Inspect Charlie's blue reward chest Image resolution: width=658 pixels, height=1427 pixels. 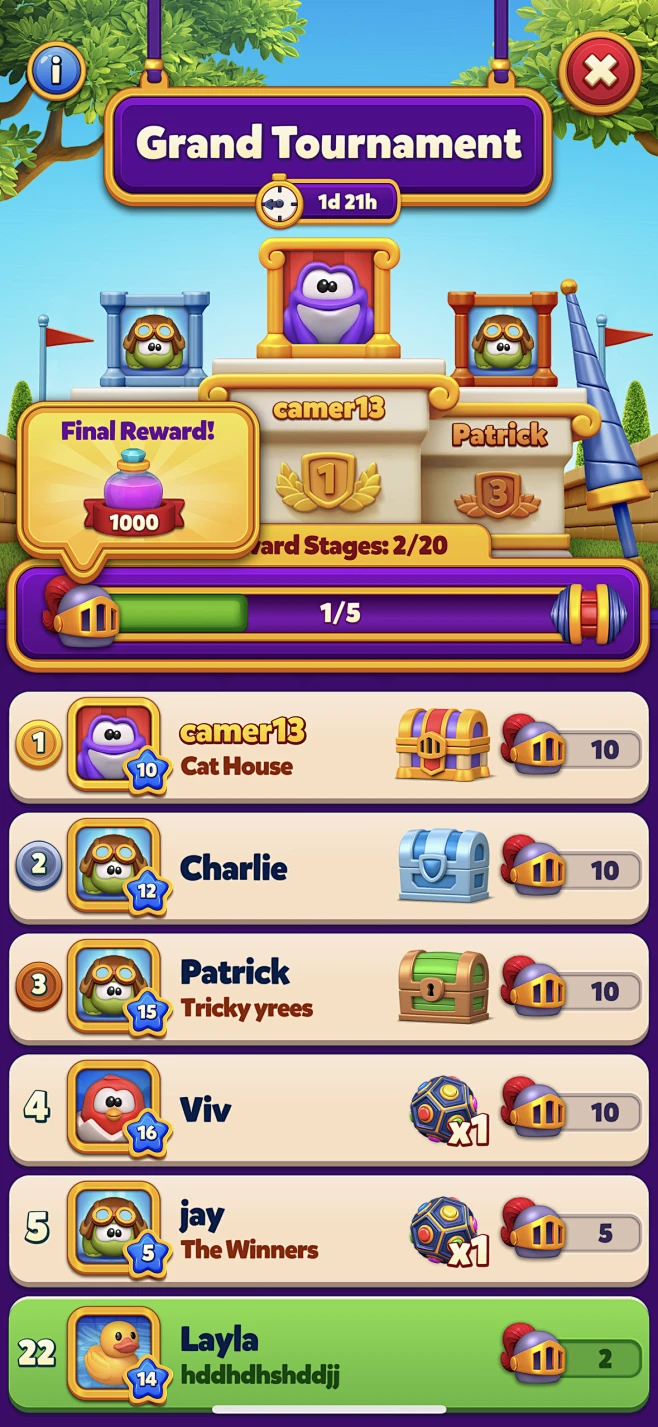(444, 866)
